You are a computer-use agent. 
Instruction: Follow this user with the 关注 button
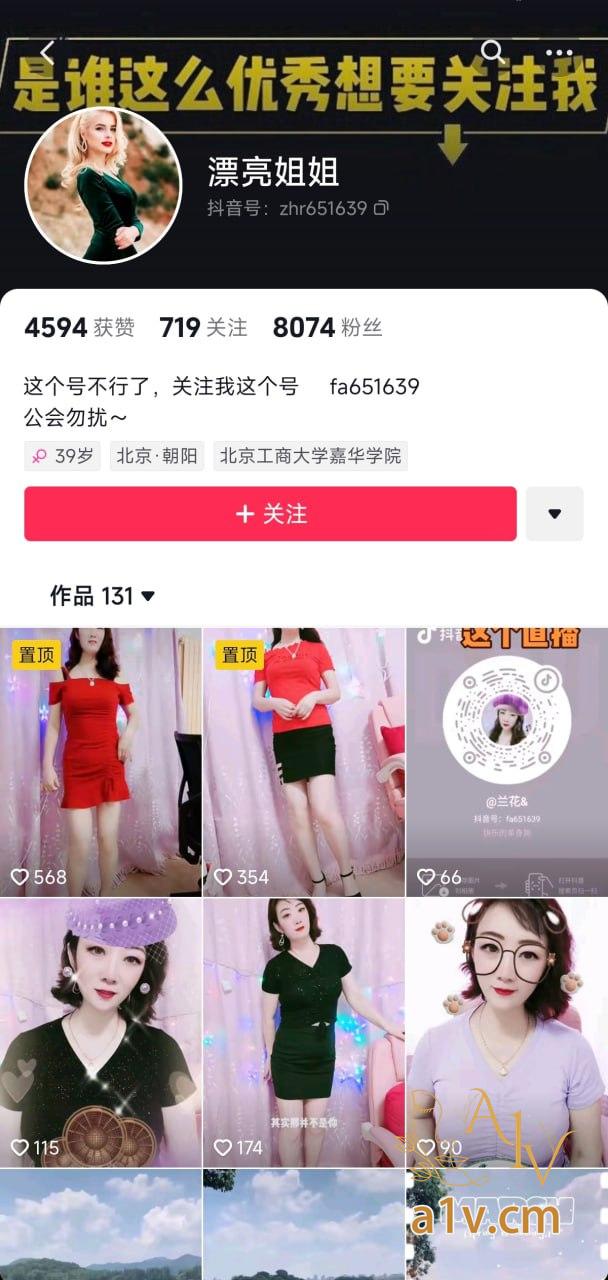tap(270, 514)
